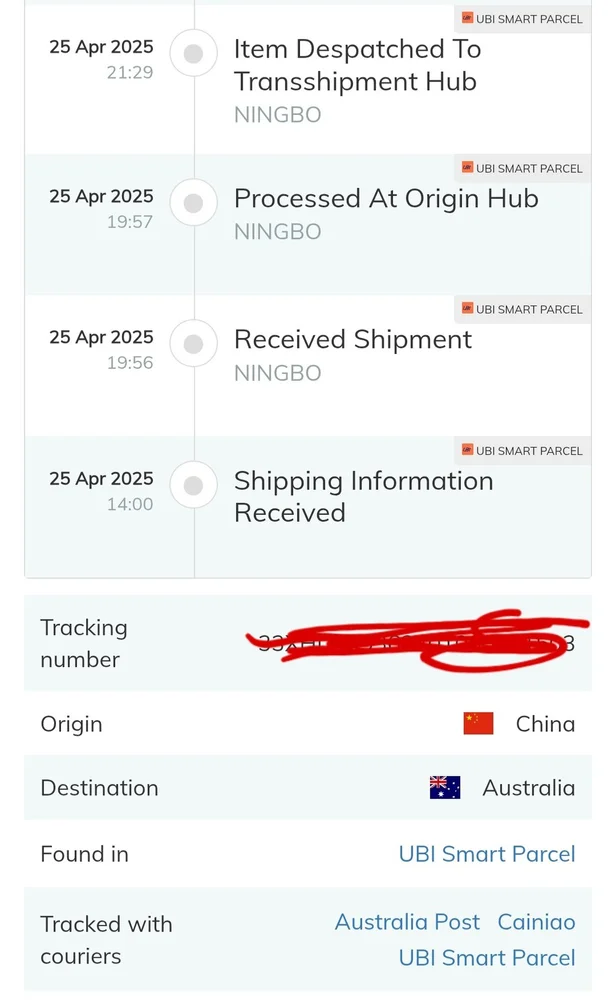Open the Cainiao courier link
Viewport: 616px width, 1000px height.
pos(536,922)
